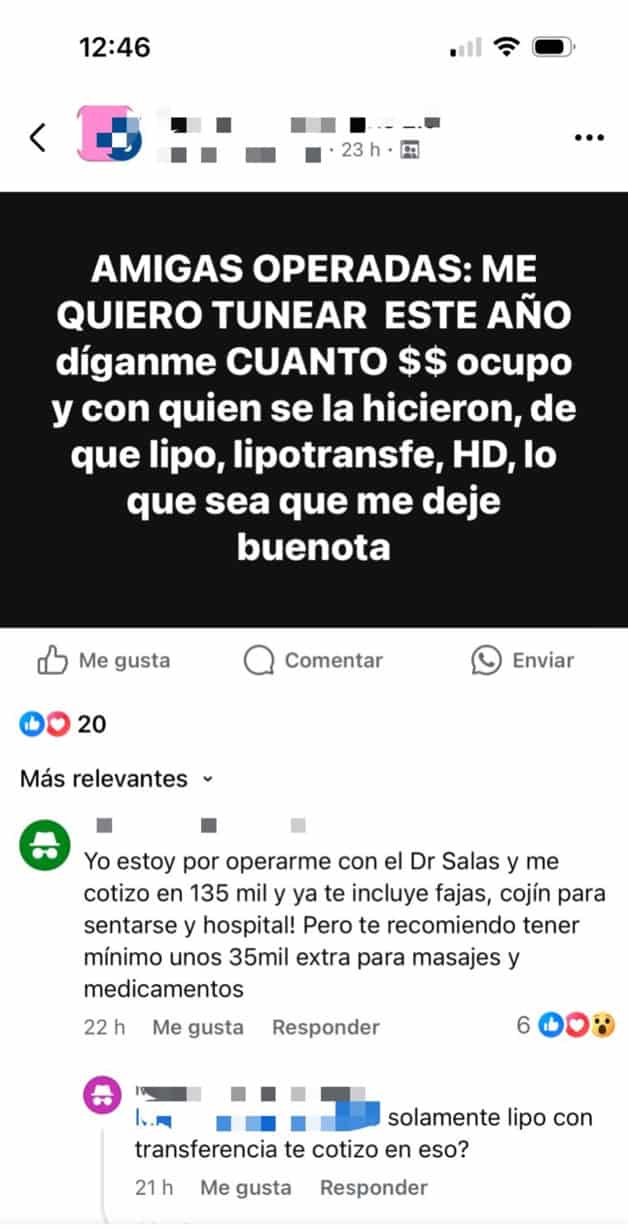View the 20 reactions on the post
The width and height of the screenshot is (628, 1228).
[x=63, y=724]
